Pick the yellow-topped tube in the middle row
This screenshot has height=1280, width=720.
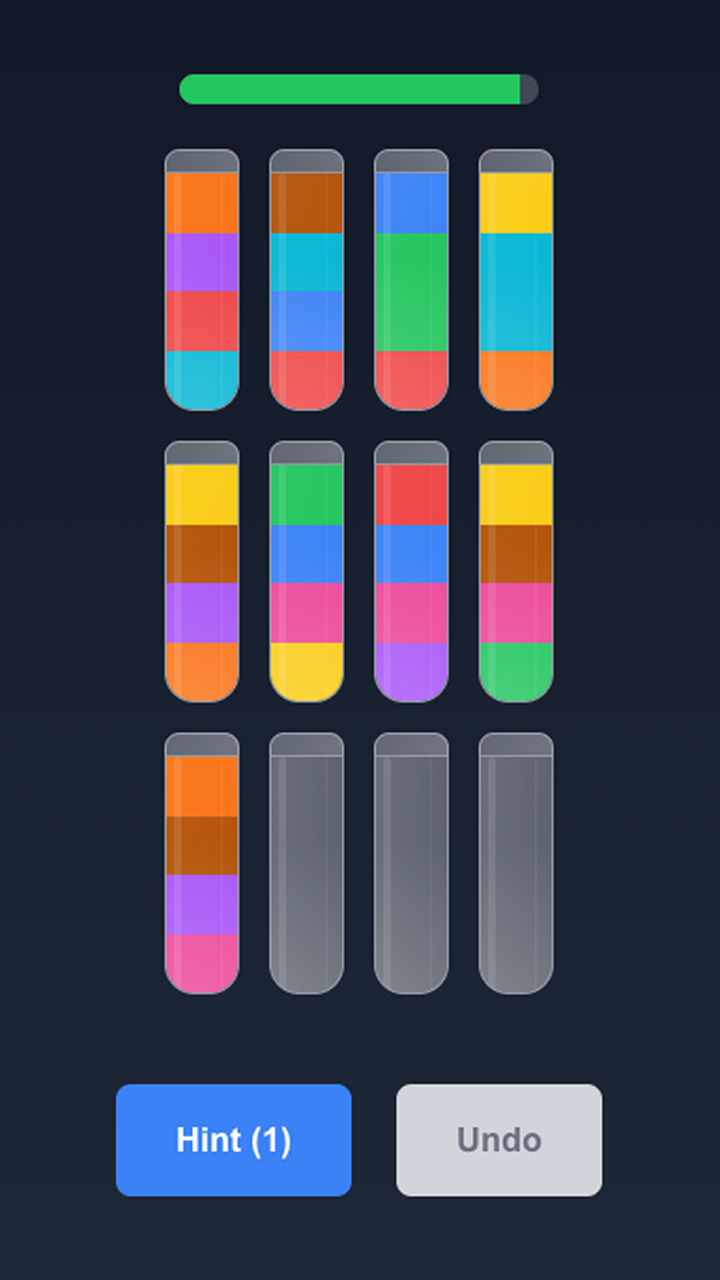tap(202, 570)
